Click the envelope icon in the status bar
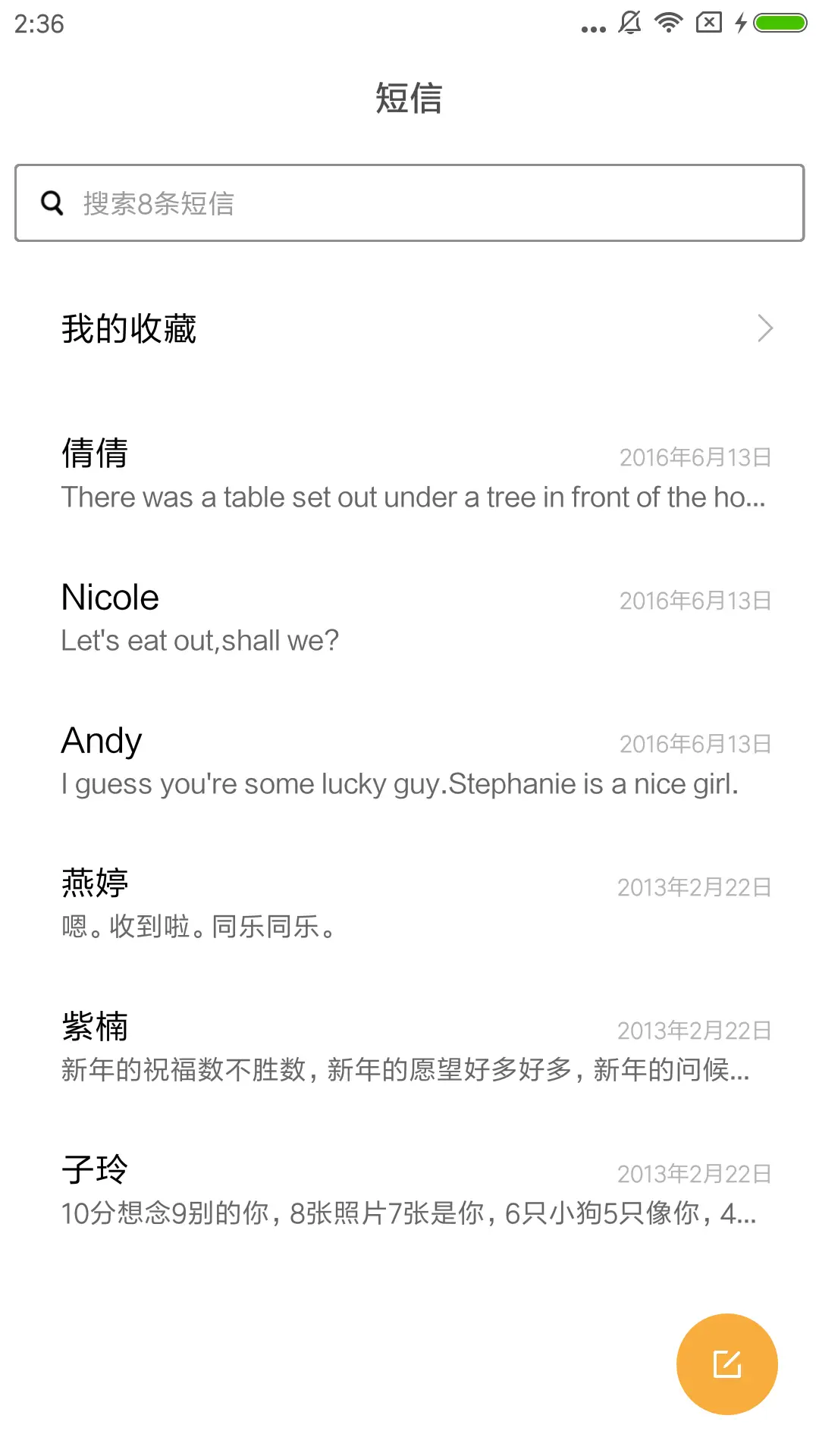The height and width of the screenshot is (1456, 819). click(707, 23)
